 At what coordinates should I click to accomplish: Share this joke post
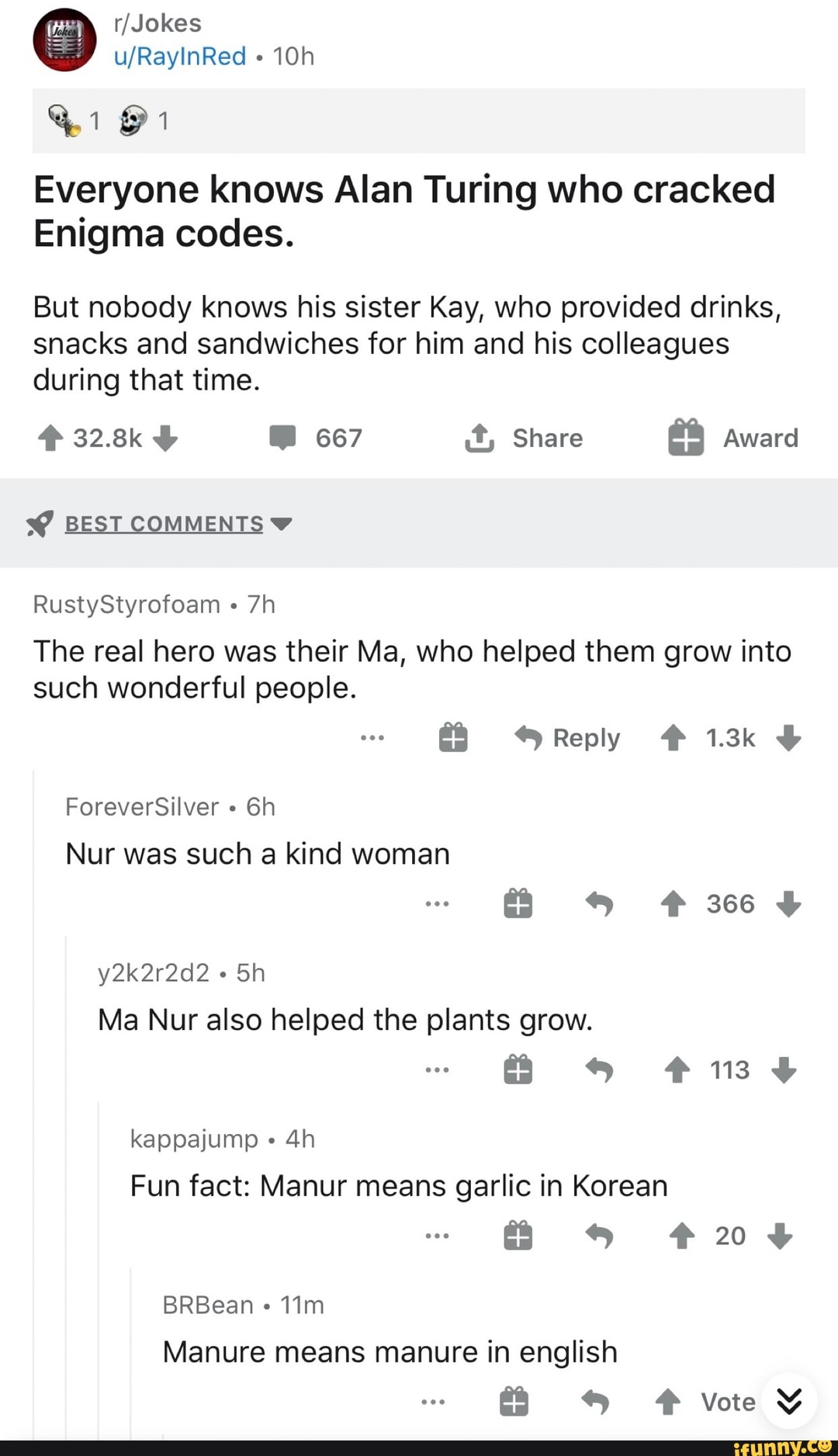coord(524,439)
